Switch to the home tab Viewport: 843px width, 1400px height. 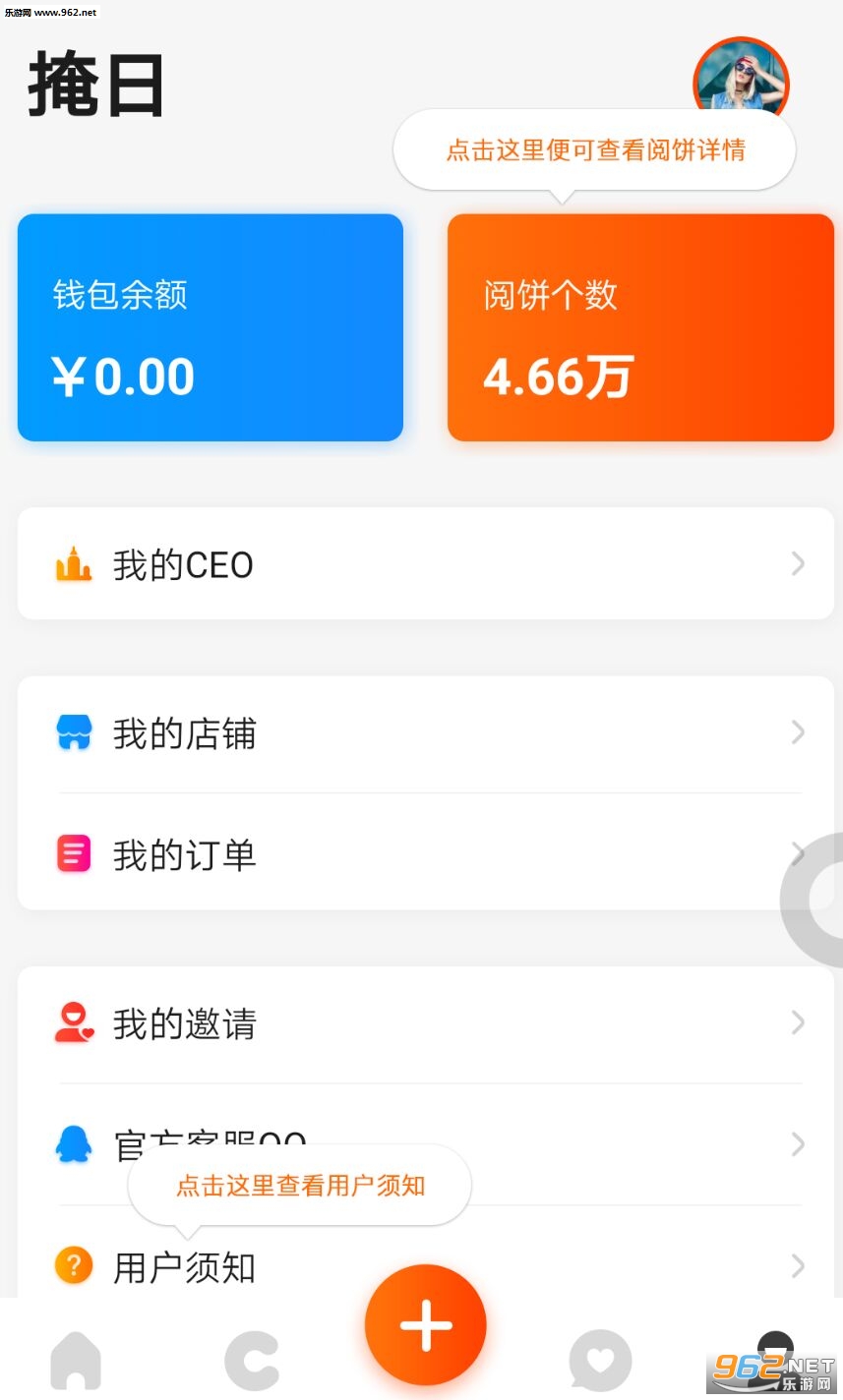(x=76, y=1362)
